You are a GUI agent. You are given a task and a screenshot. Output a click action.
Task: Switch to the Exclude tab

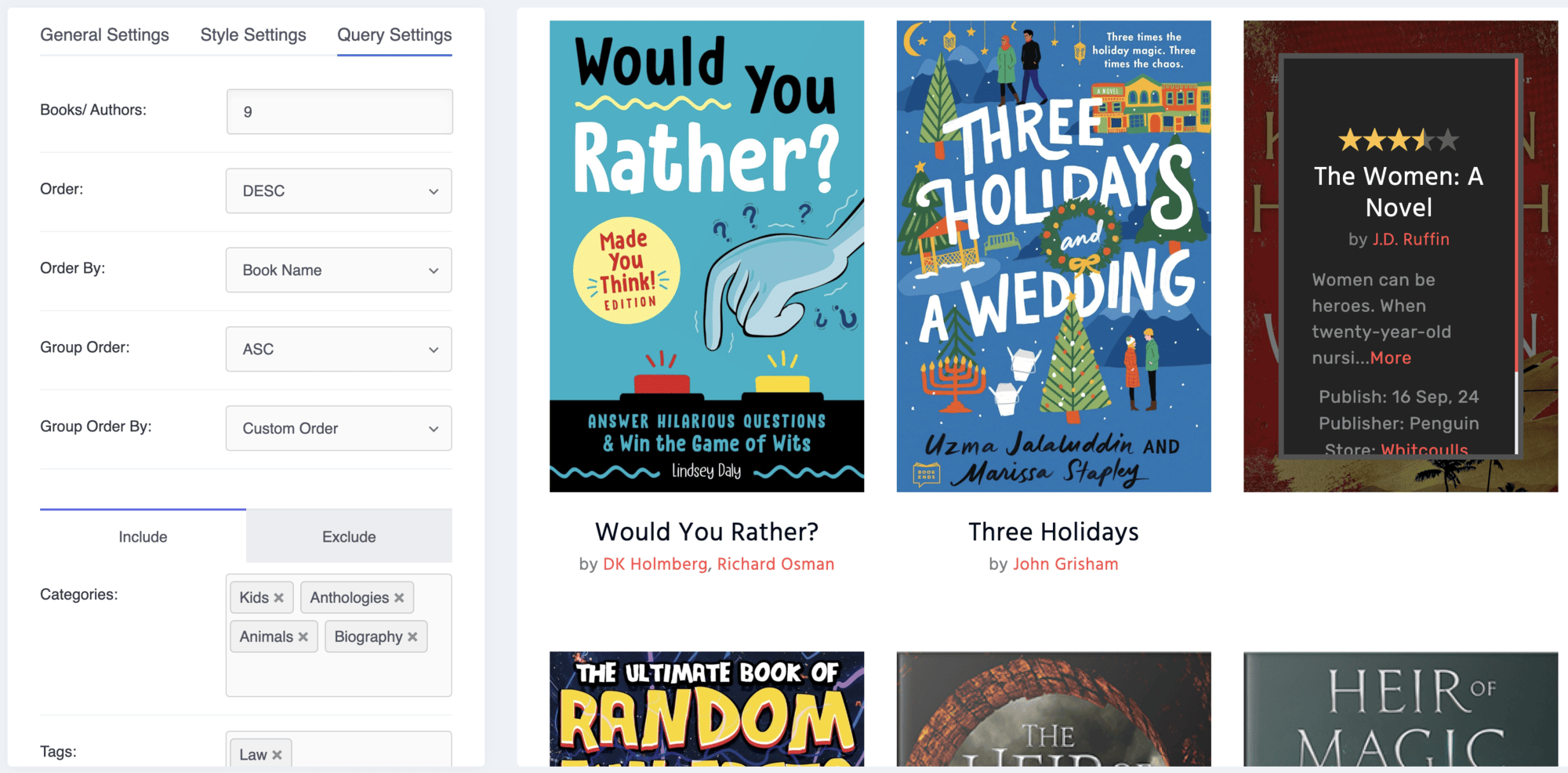[x=349, y=537]
